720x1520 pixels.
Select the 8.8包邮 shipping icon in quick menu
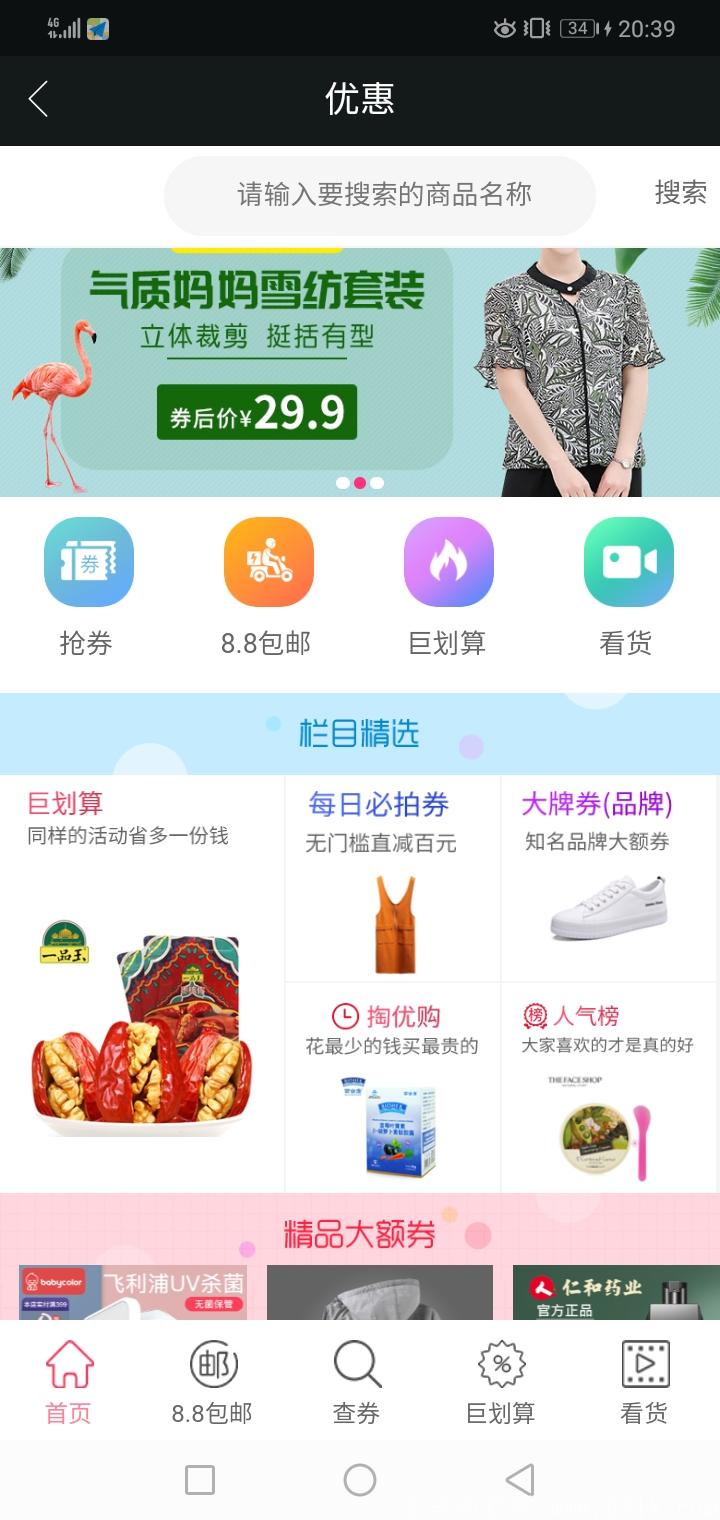pos(268,562)
